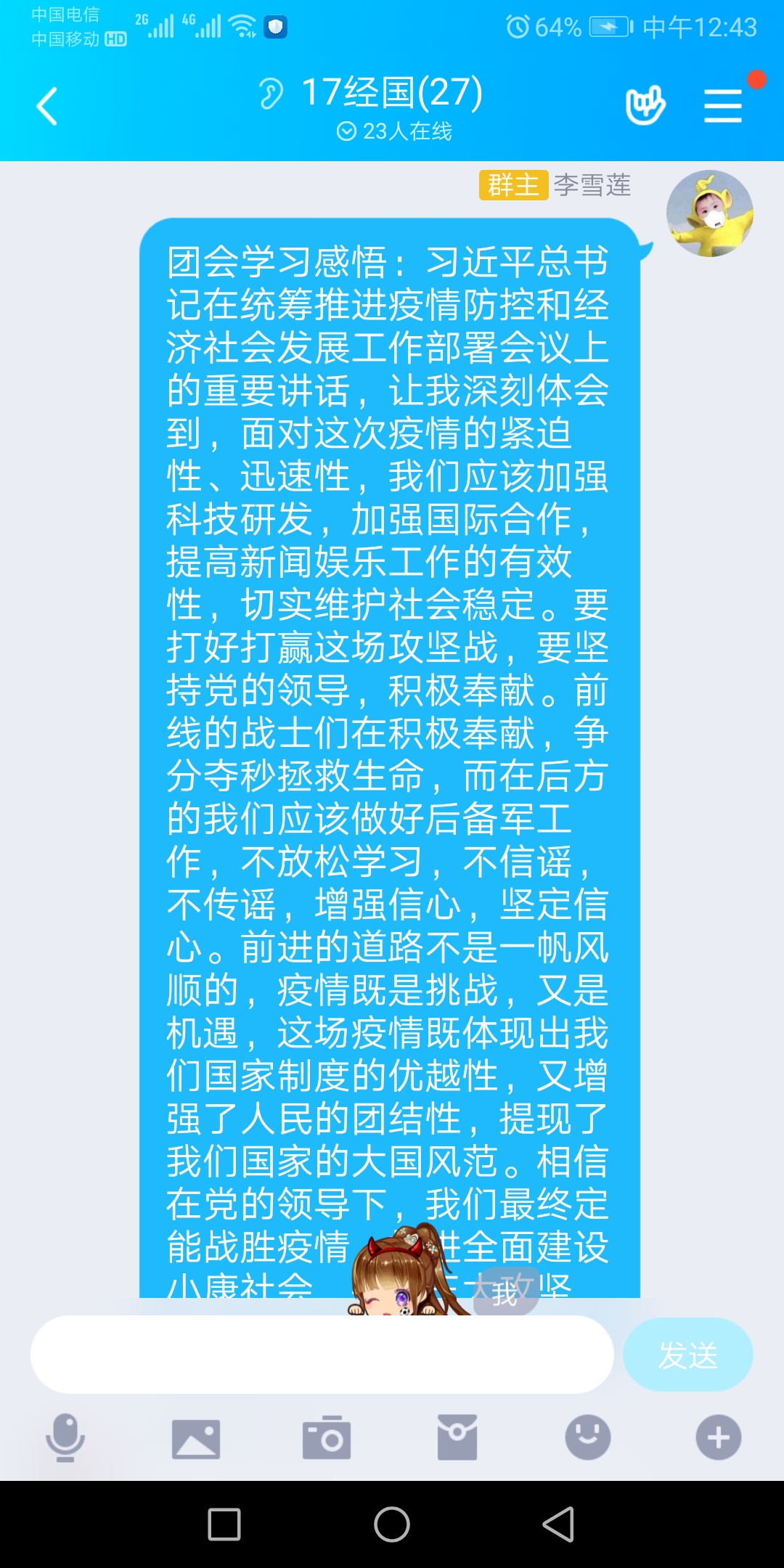Start a voice message with the microphone
Image resolution: width=784 pixels, height=1568 pixels.
click(x=65, y=1437)
